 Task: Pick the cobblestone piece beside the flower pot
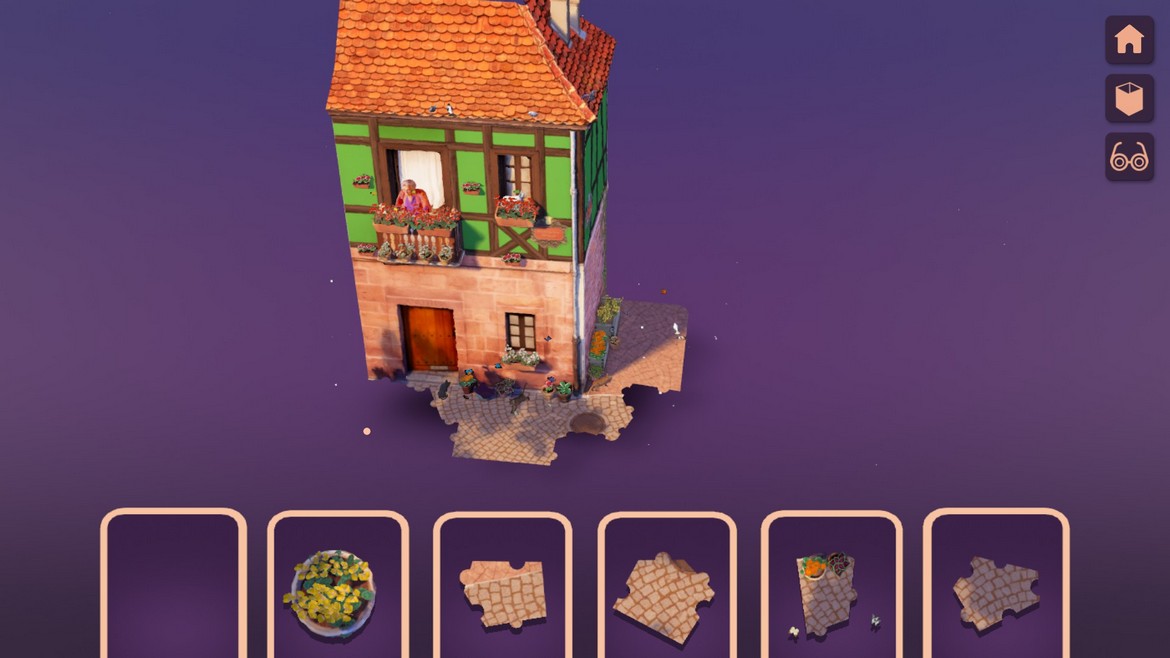click(505, 592)
